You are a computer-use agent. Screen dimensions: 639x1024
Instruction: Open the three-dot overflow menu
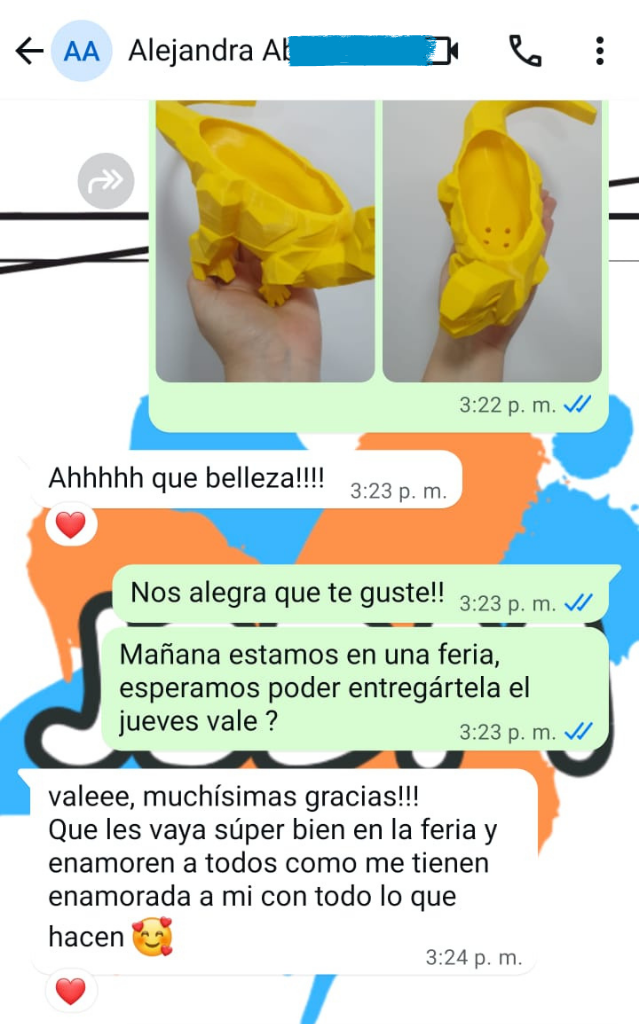599,50
